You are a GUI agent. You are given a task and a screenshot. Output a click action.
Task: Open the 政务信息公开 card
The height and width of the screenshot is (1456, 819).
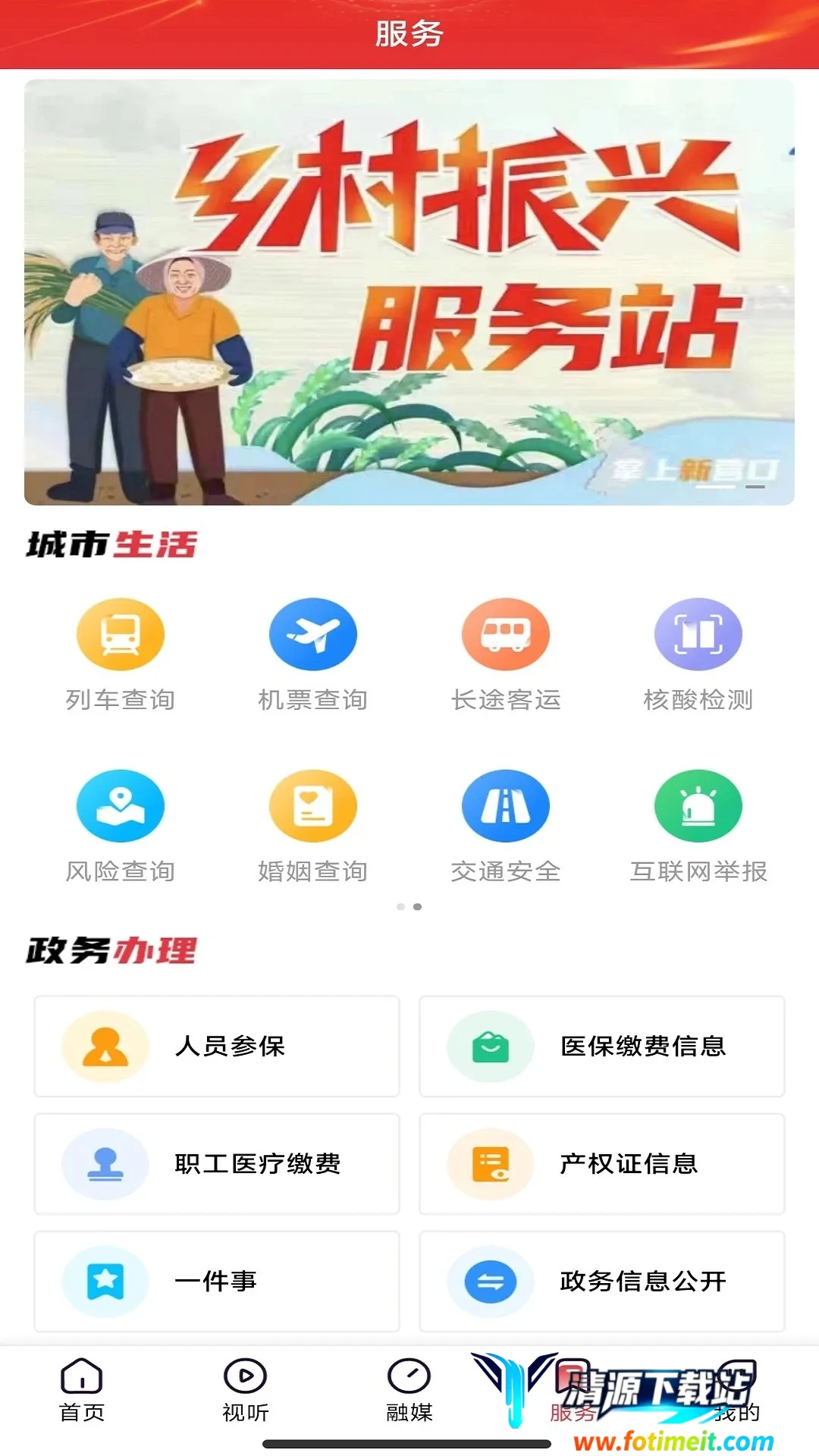(602, 1282)
